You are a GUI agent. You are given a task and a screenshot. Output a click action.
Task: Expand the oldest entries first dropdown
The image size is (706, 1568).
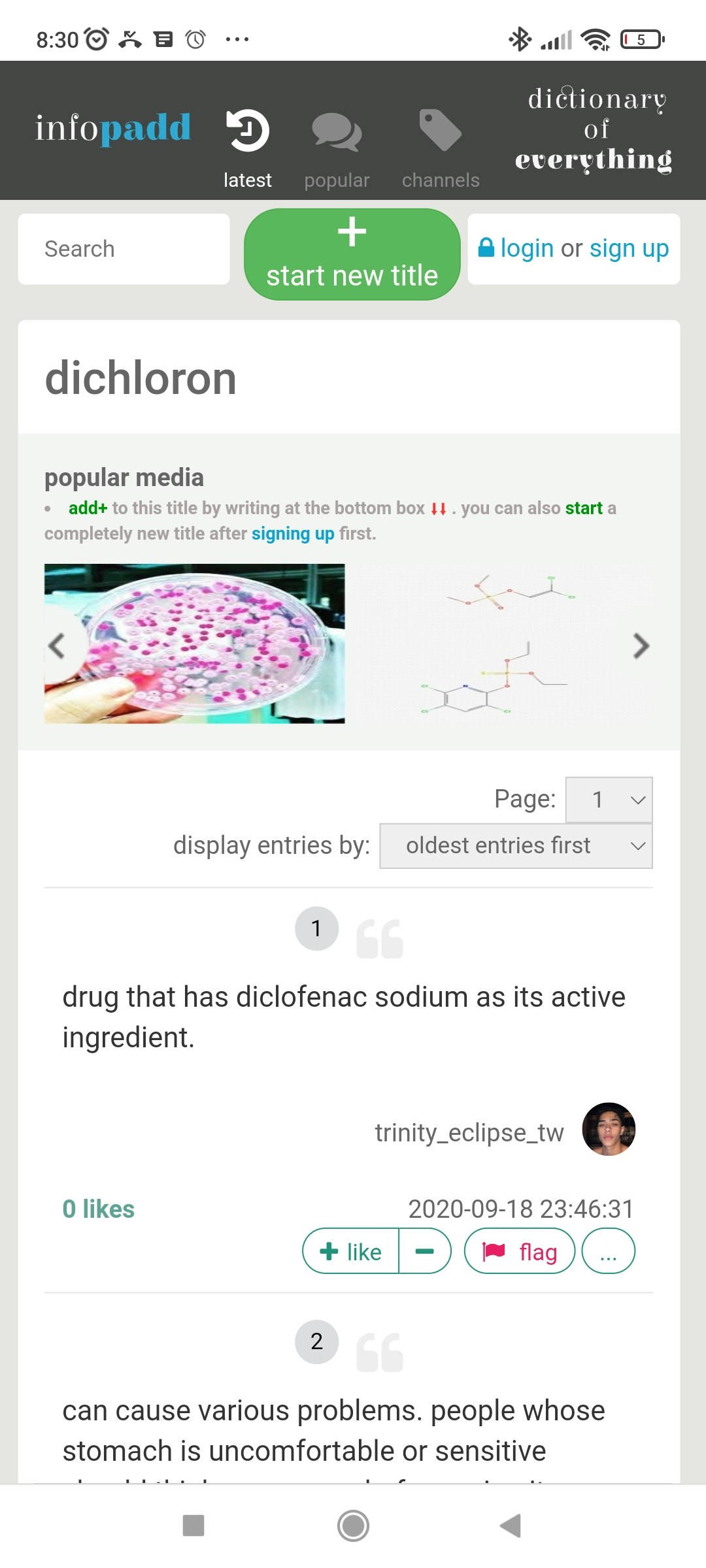coord(516,846)
